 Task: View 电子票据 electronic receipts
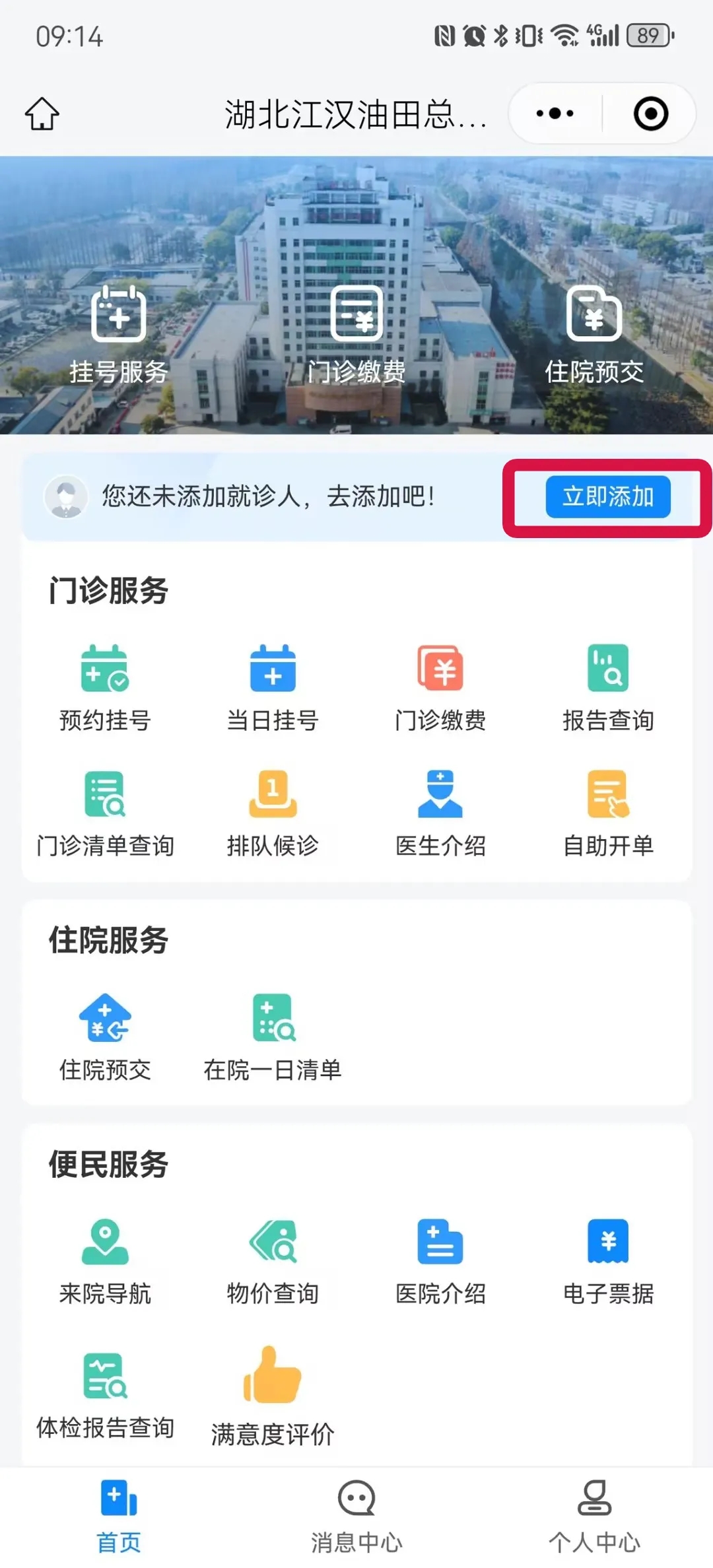(608, 1261)
